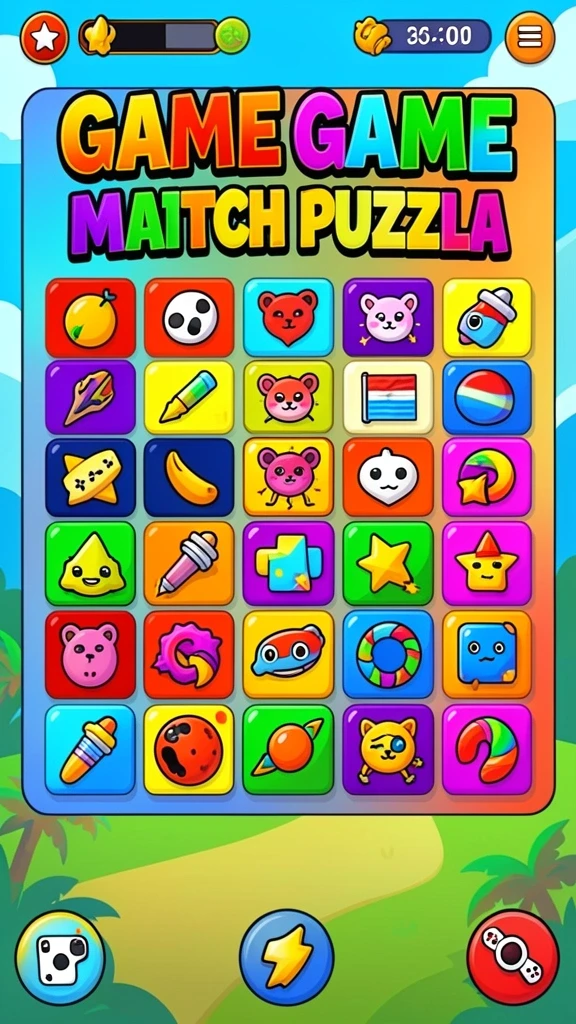Tap the red star button
576x1024 pixels.
click(x=44, y=39)
